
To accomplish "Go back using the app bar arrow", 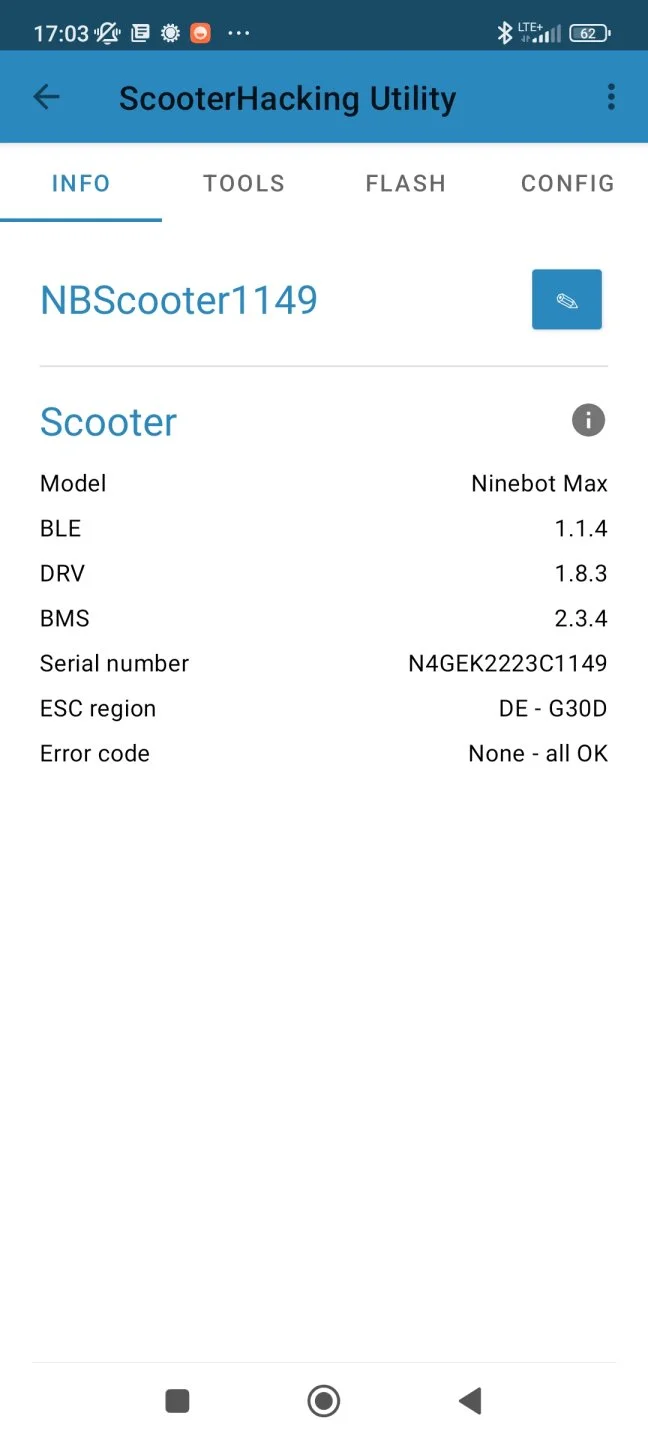I will [47, 97].
